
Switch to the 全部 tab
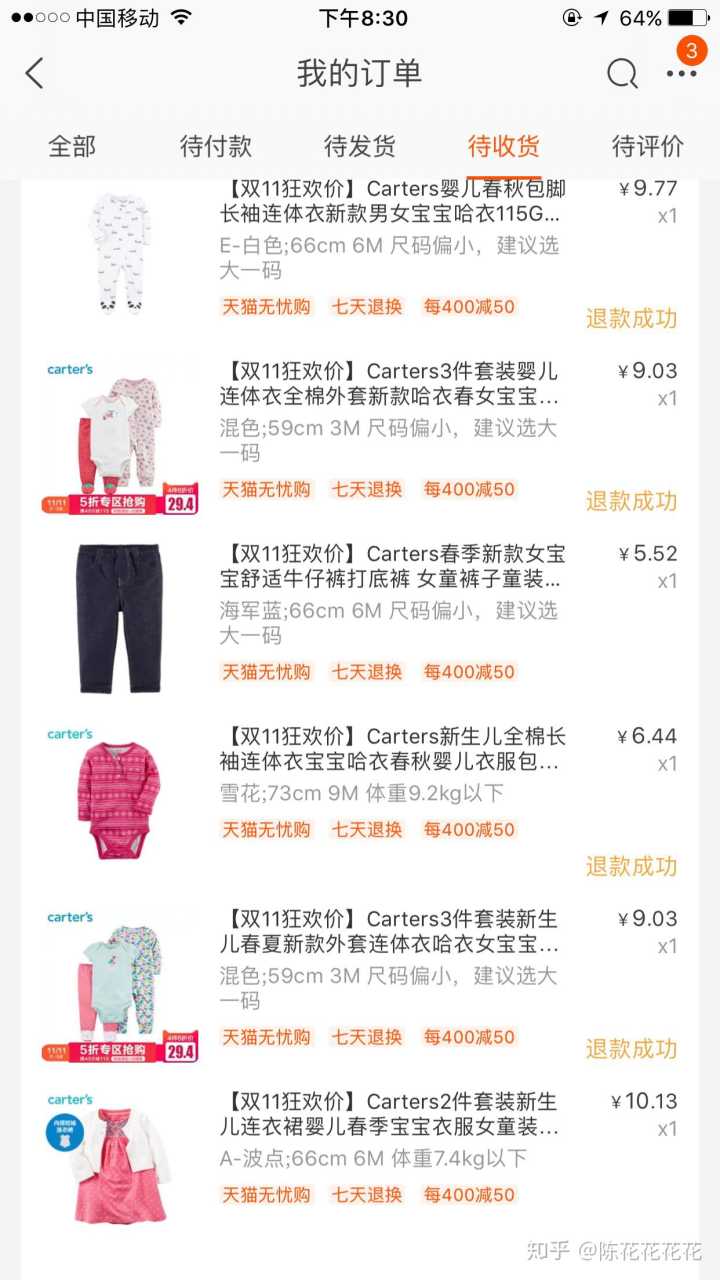pos(72,146)
